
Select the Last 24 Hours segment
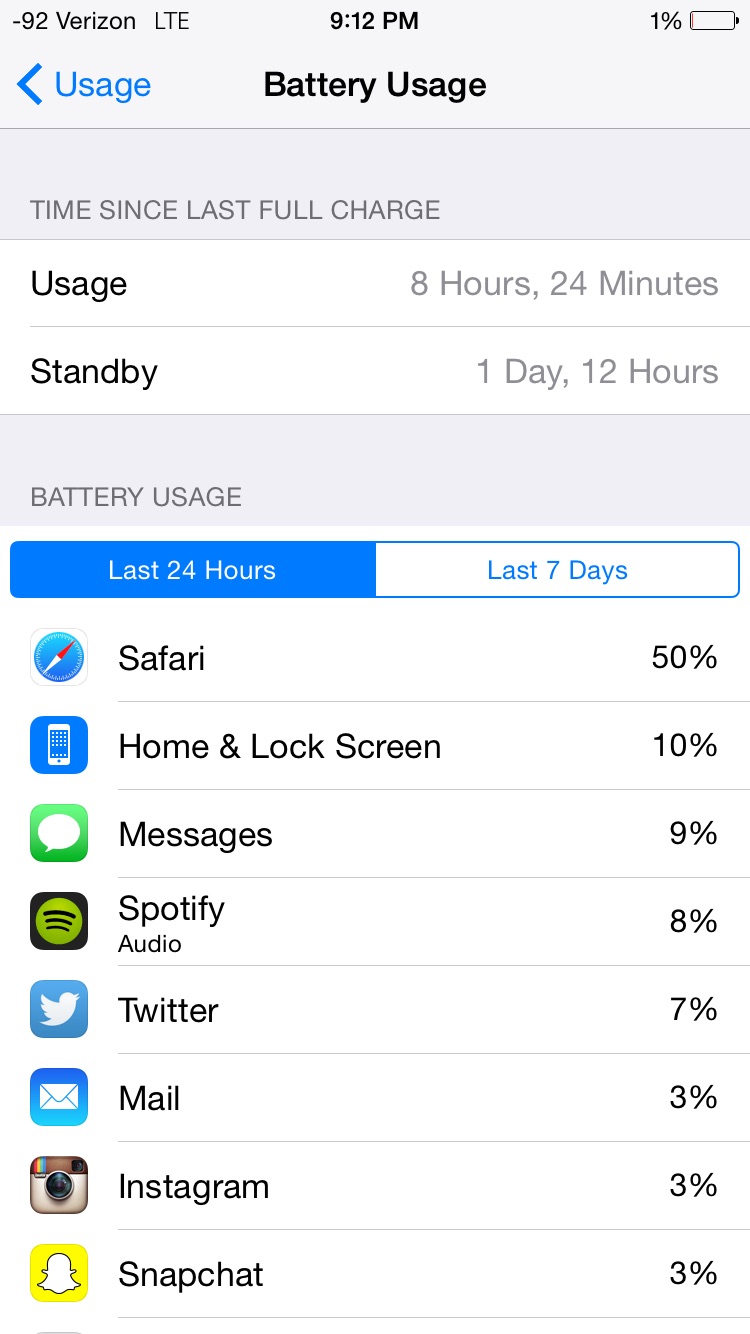[x=193, y=570]
